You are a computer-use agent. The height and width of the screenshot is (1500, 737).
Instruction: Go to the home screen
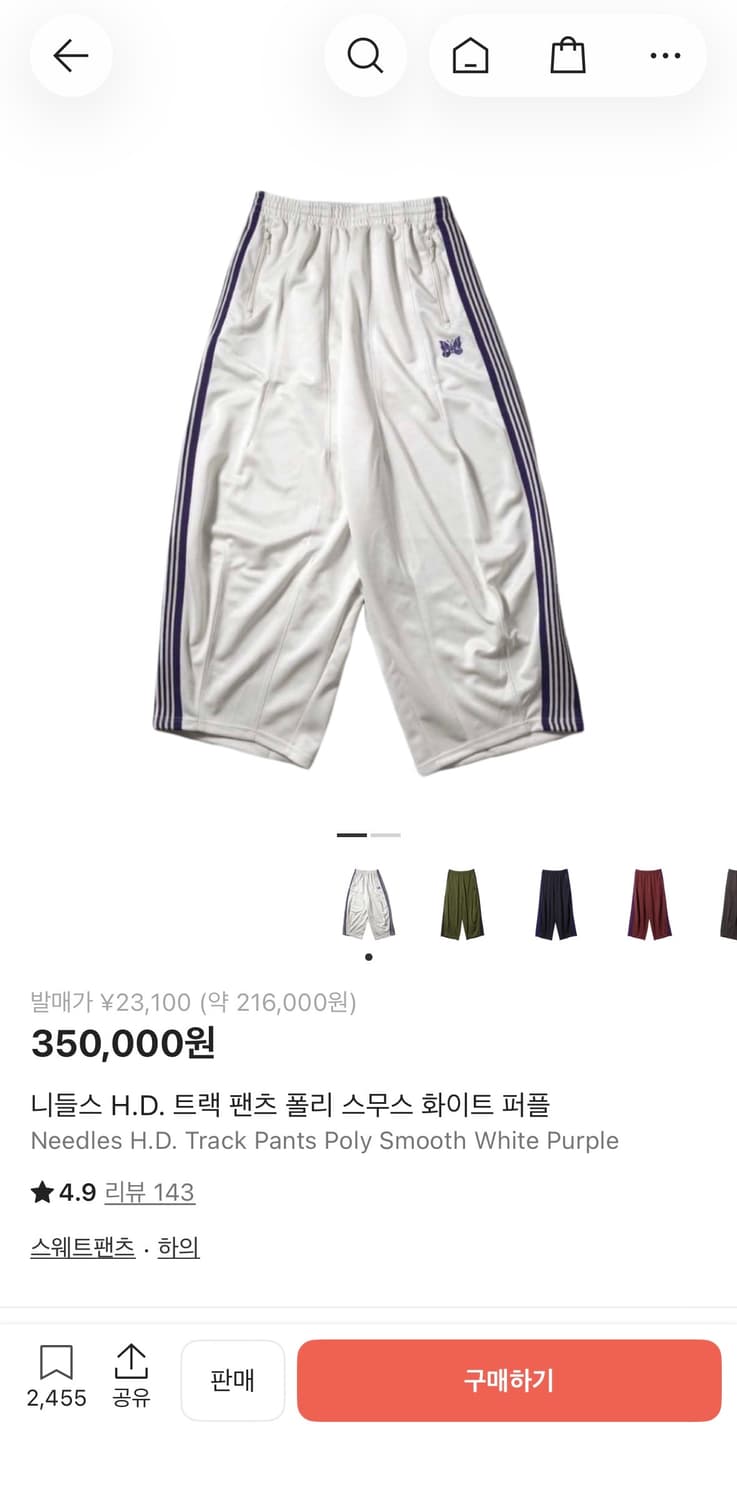[470, 56]
